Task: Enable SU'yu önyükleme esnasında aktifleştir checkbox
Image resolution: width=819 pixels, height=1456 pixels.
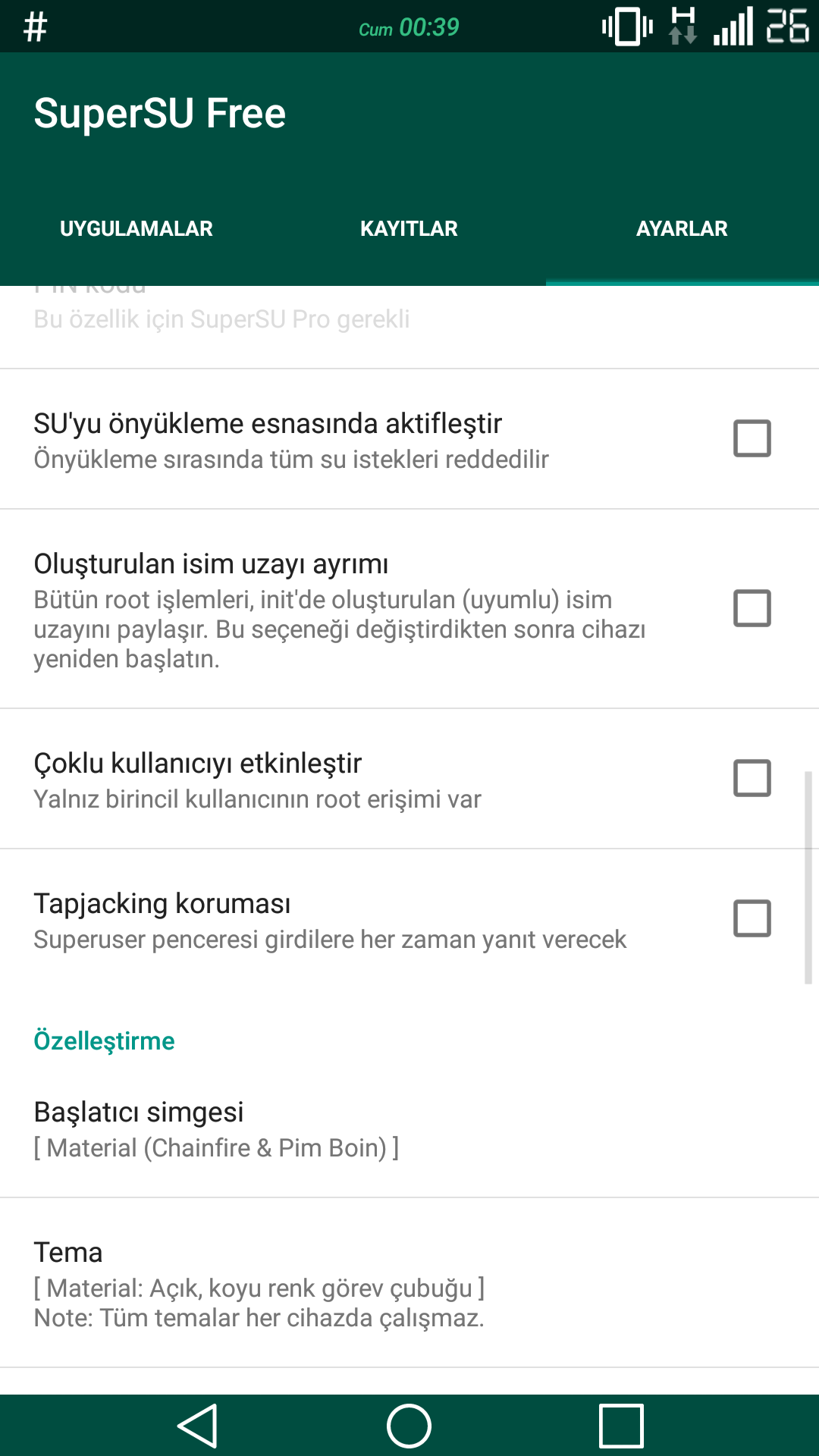Action: pyautogui.click(x=752, y=438)
